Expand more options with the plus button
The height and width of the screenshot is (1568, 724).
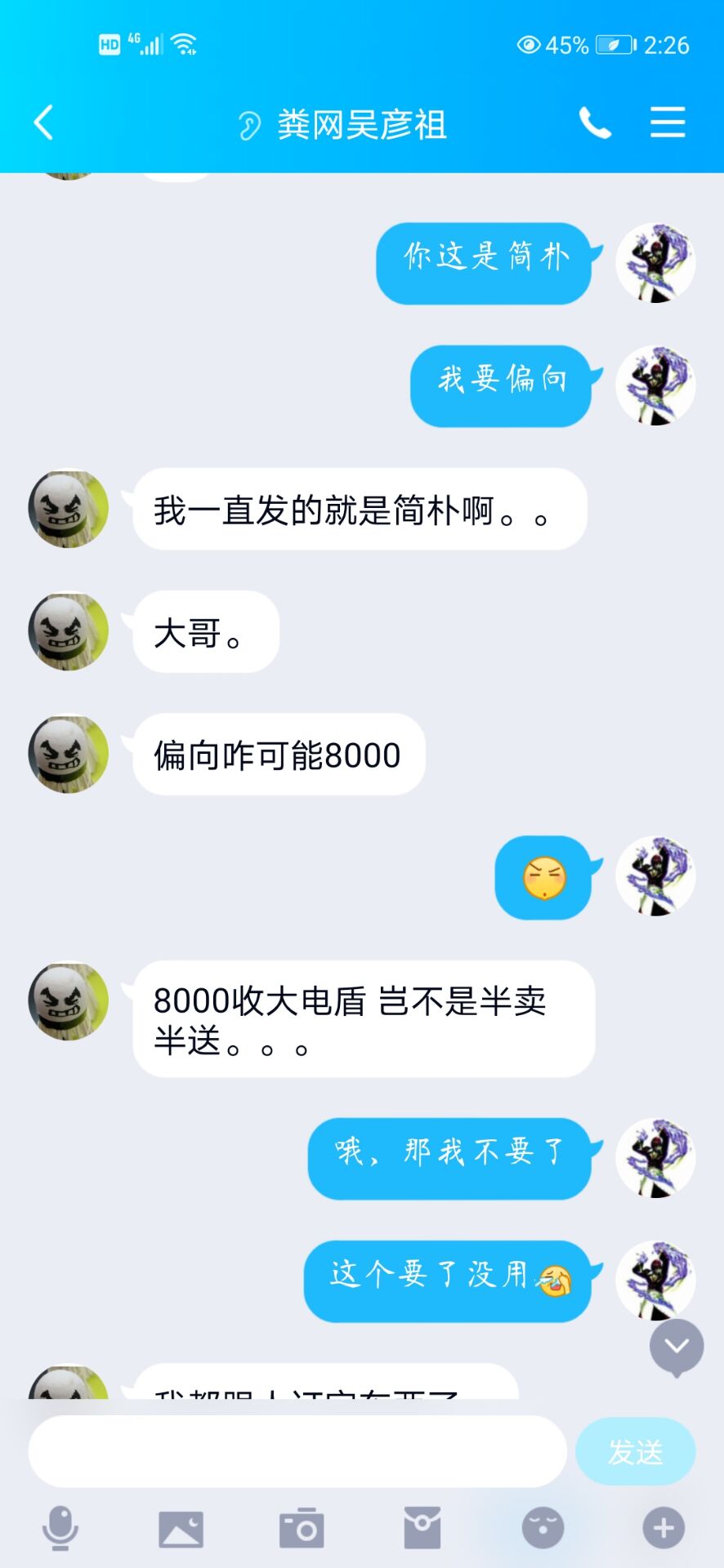click(664, 1528)
